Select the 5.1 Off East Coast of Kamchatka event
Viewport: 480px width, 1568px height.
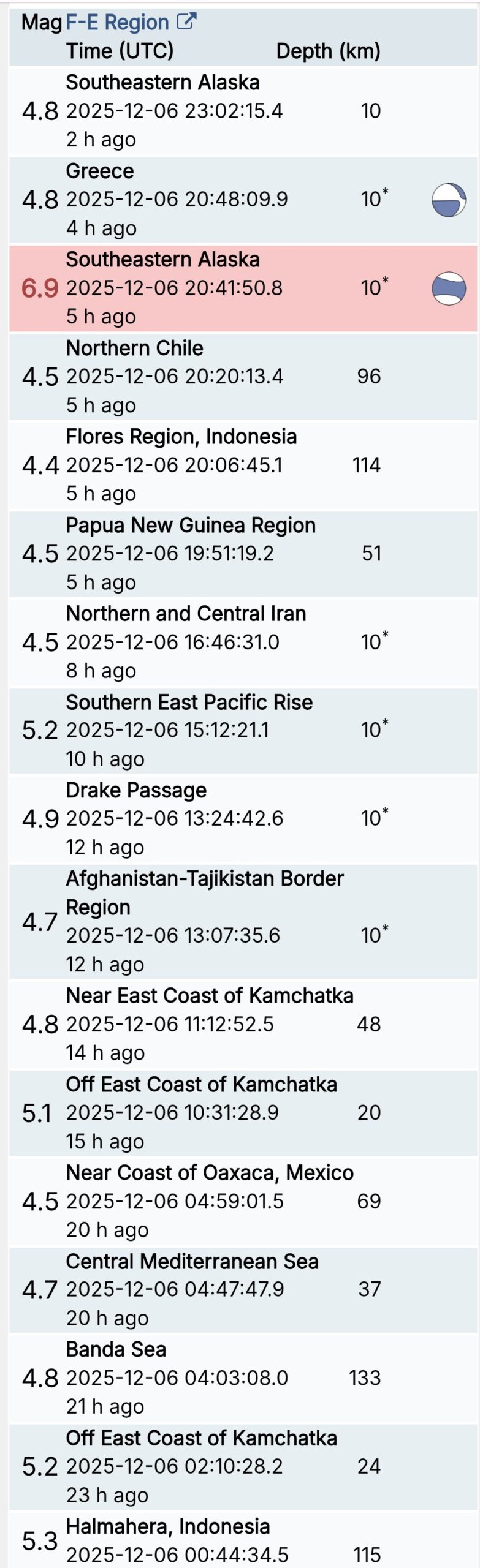click(201, 1085)
